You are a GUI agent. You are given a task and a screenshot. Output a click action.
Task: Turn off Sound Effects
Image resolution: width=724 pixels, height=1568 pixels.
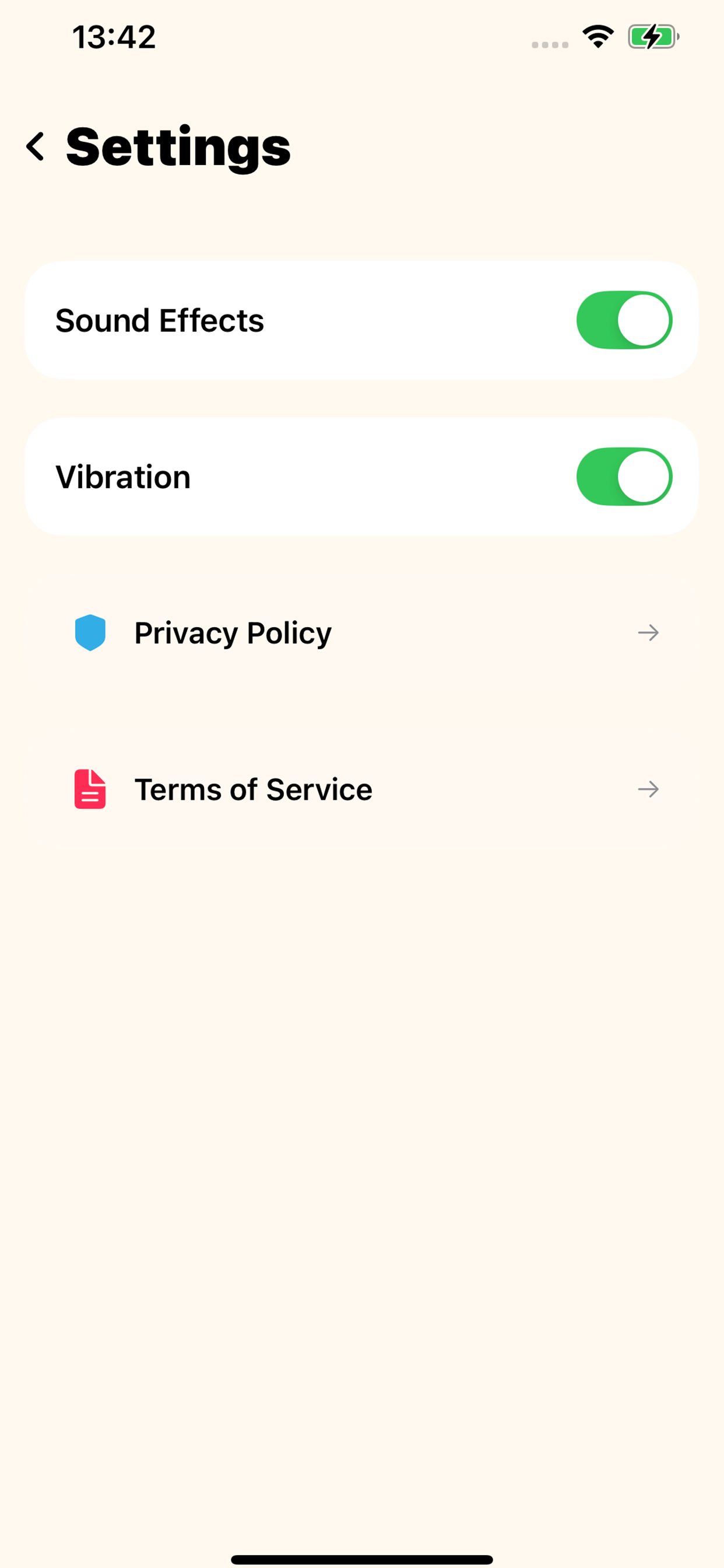[x=624, y=320]
